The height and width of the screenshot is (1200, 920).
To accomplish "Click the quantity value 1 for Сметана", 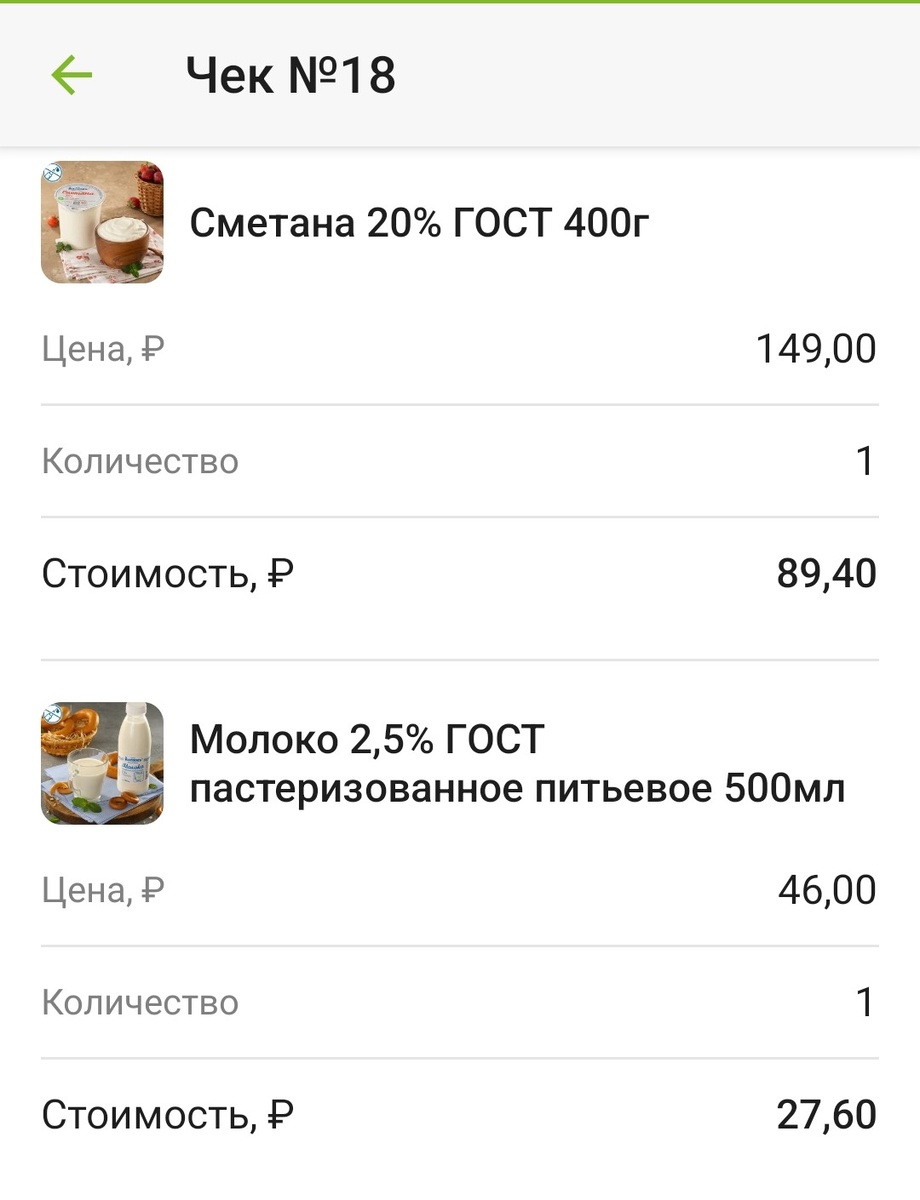I will click(868, 460).
